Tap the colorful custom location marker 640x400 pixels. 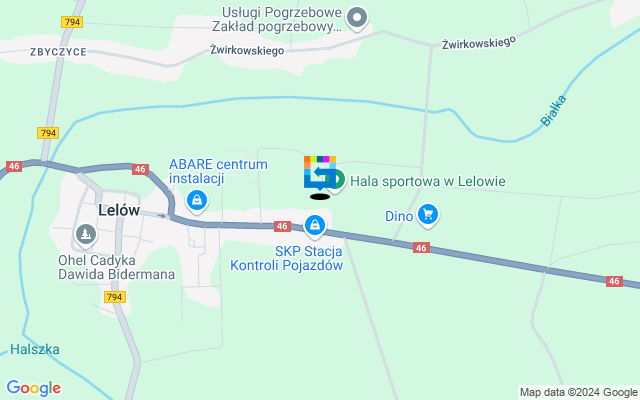[320, 172]
